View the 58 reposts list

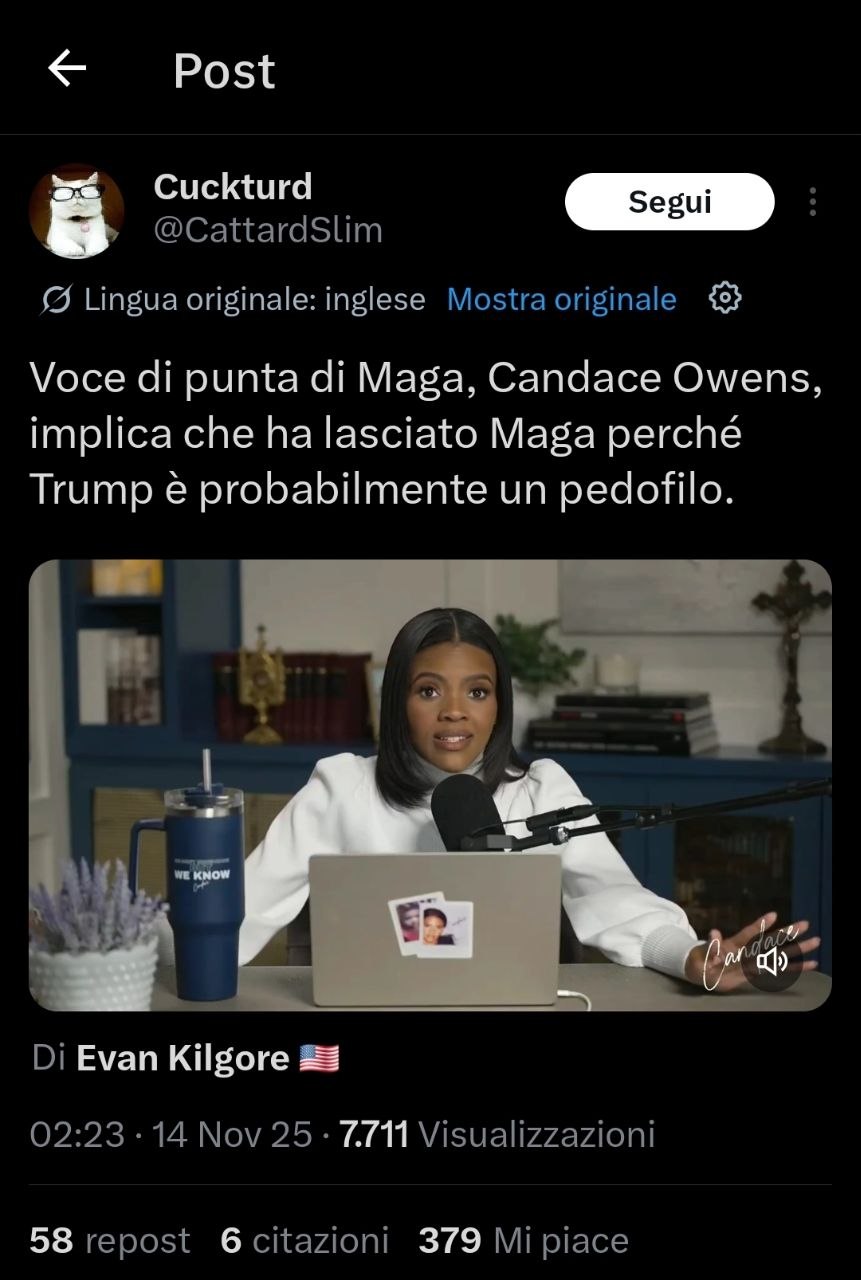click(109, 1241)
